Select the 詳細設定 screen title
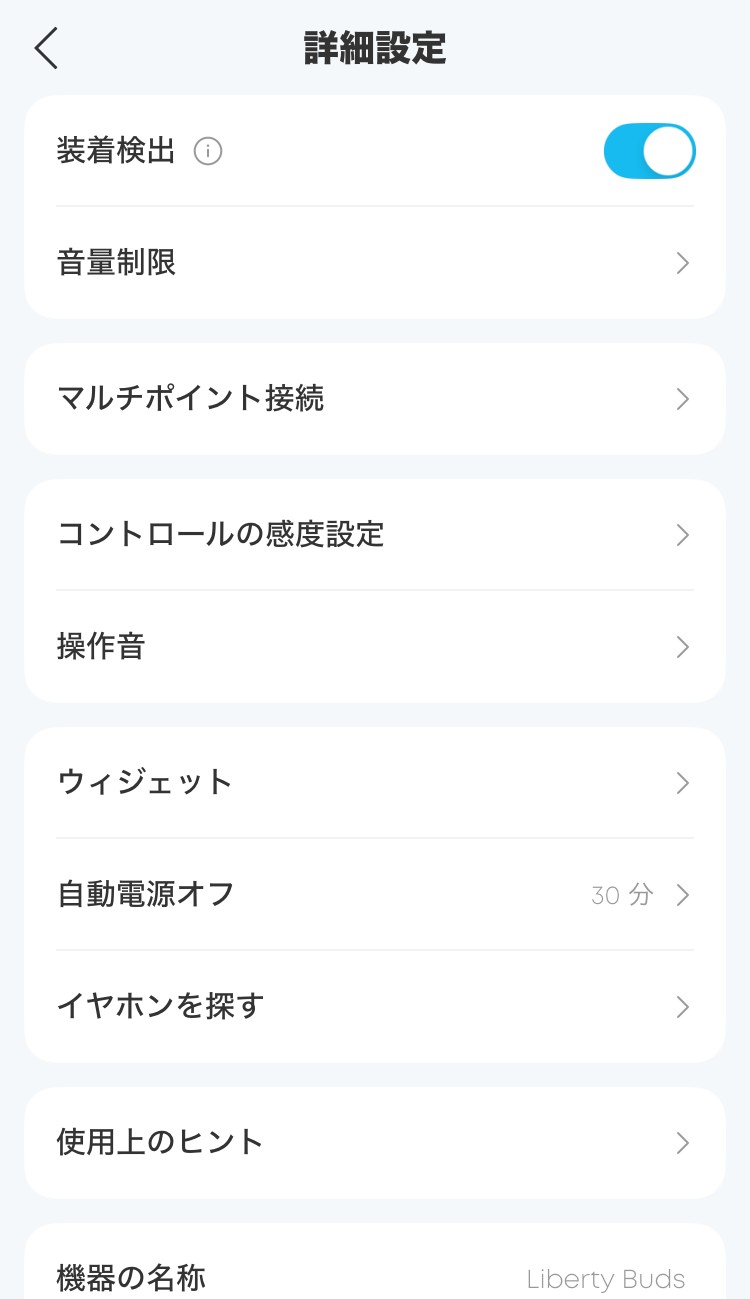 coord(375,48)
